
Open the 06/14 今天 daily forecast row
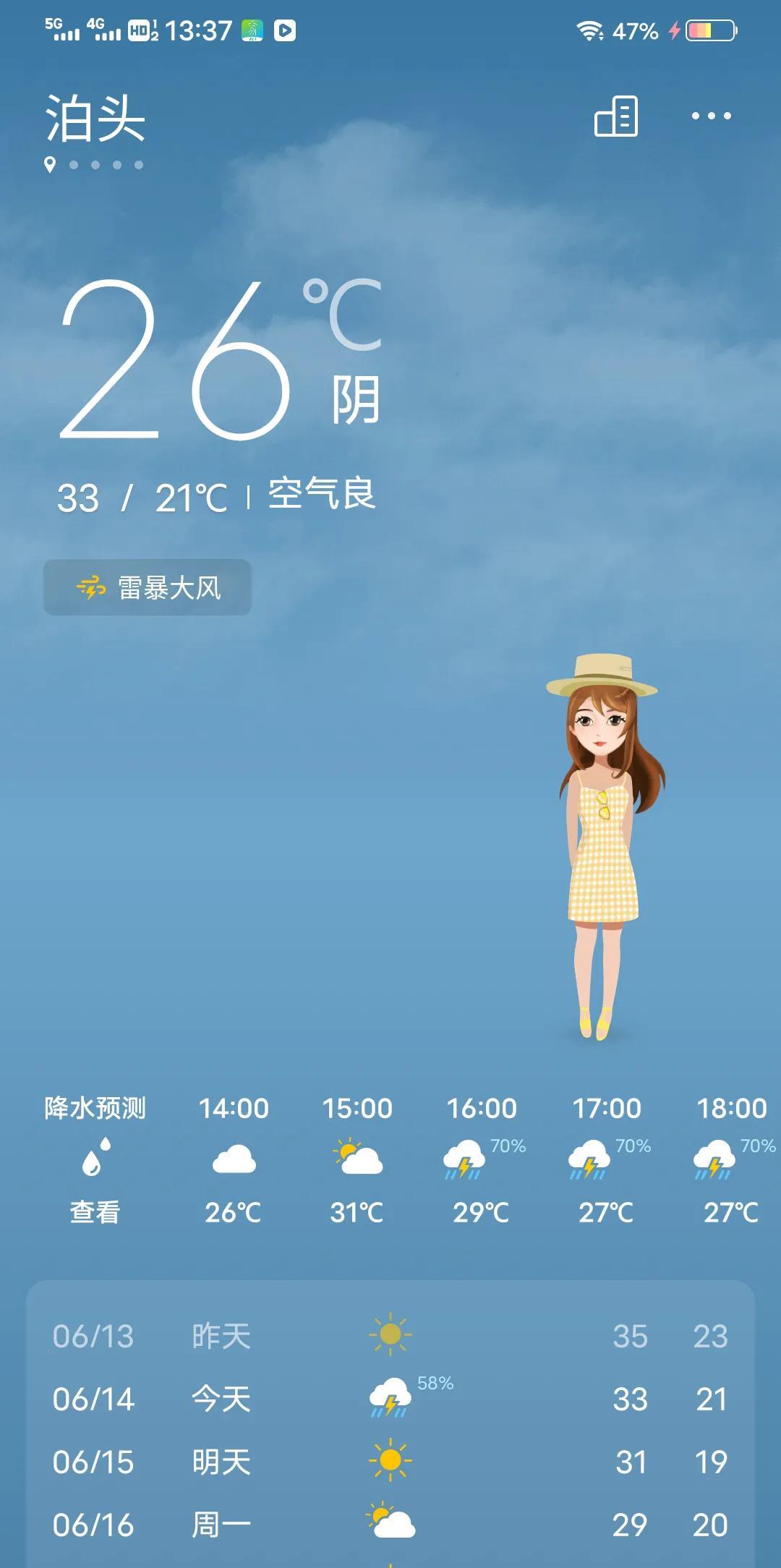point(390,1399)
